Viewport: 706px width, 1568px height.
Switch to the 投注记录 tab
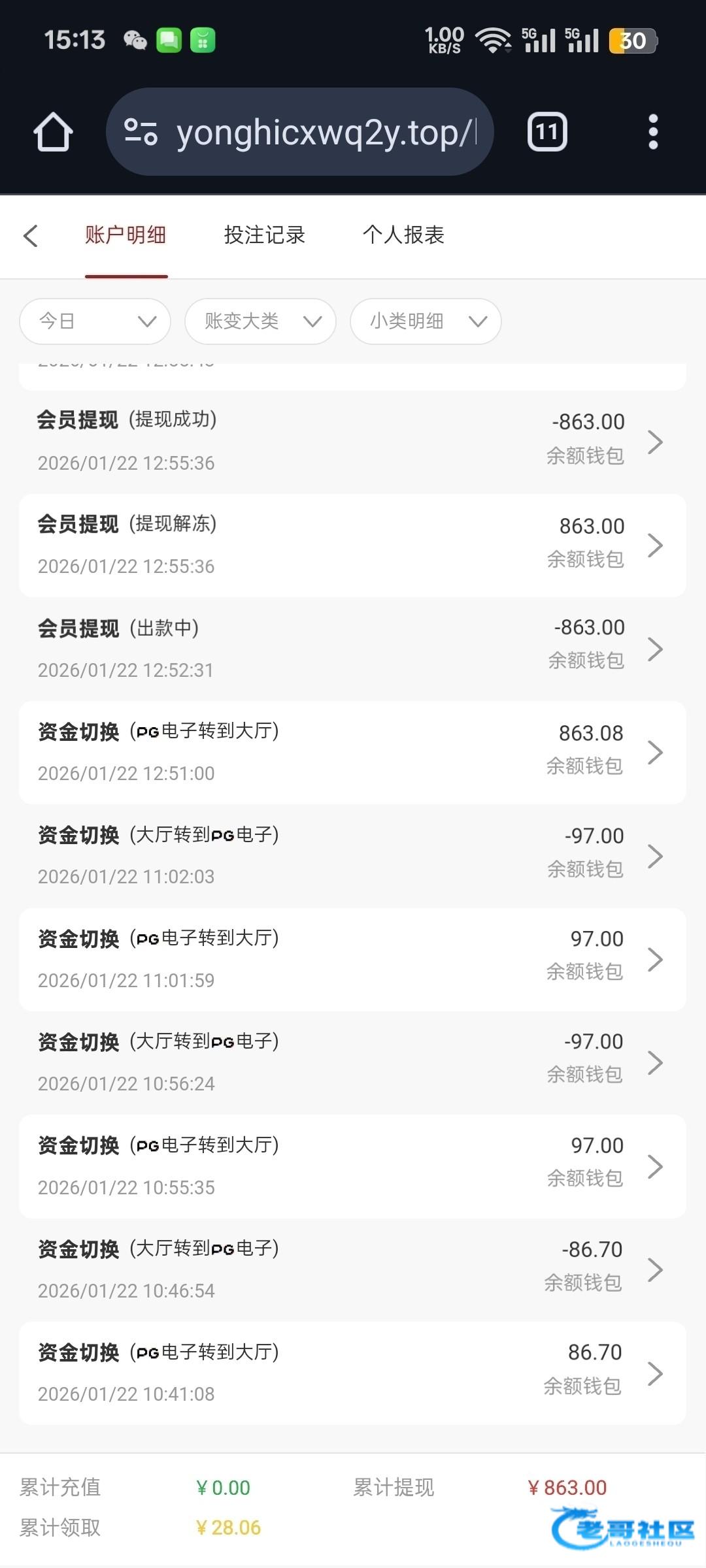(x=264, y=235)
